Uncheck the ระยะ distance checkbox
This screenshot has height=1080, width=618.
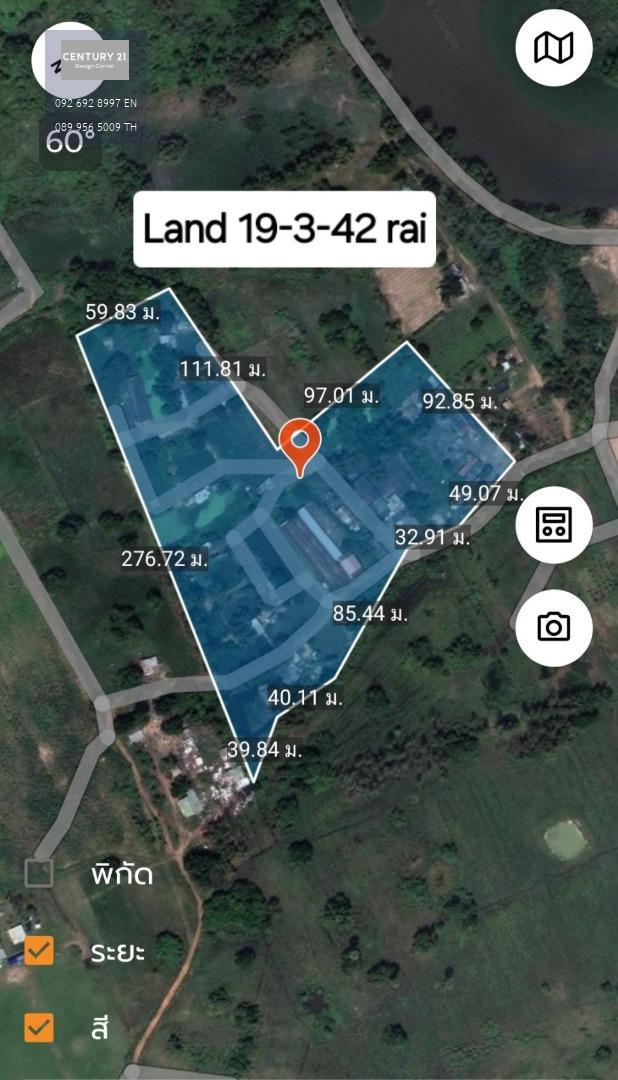coord(39,951)
